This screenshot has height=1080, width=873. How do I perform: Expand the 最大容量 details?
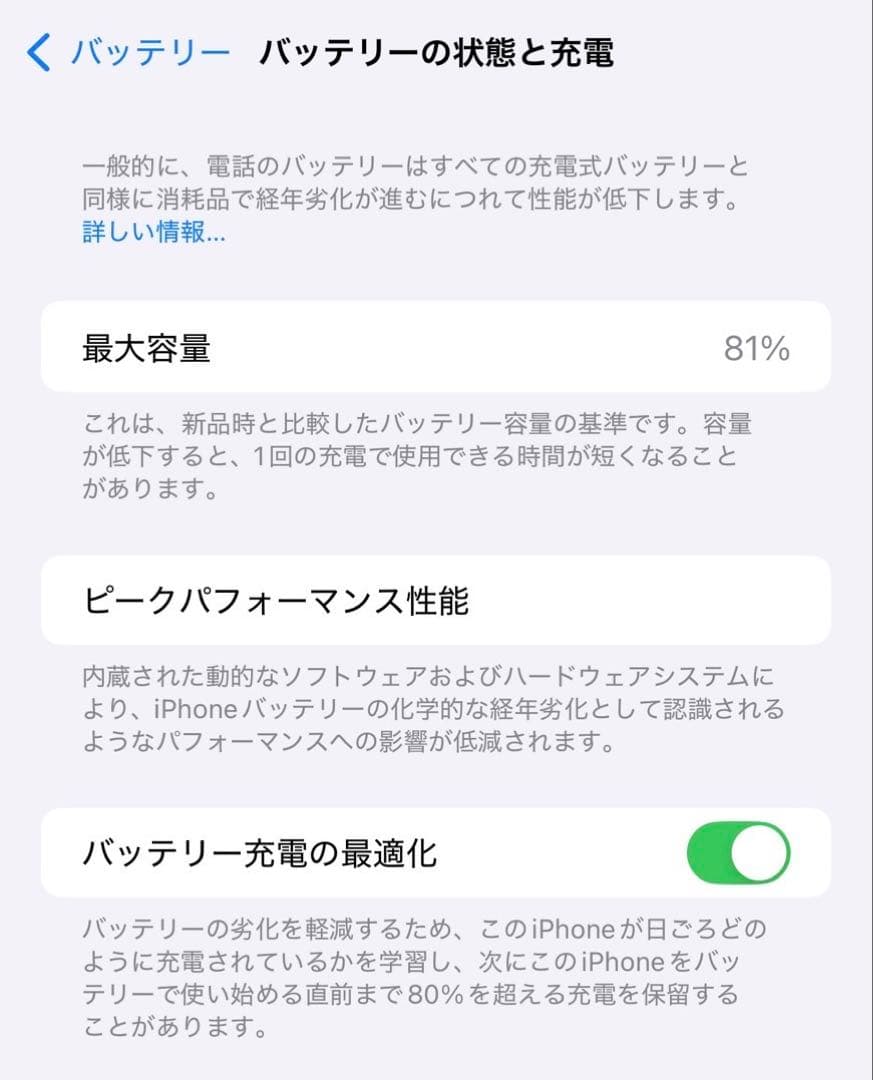pyautogui.click(x=436, y=348)
